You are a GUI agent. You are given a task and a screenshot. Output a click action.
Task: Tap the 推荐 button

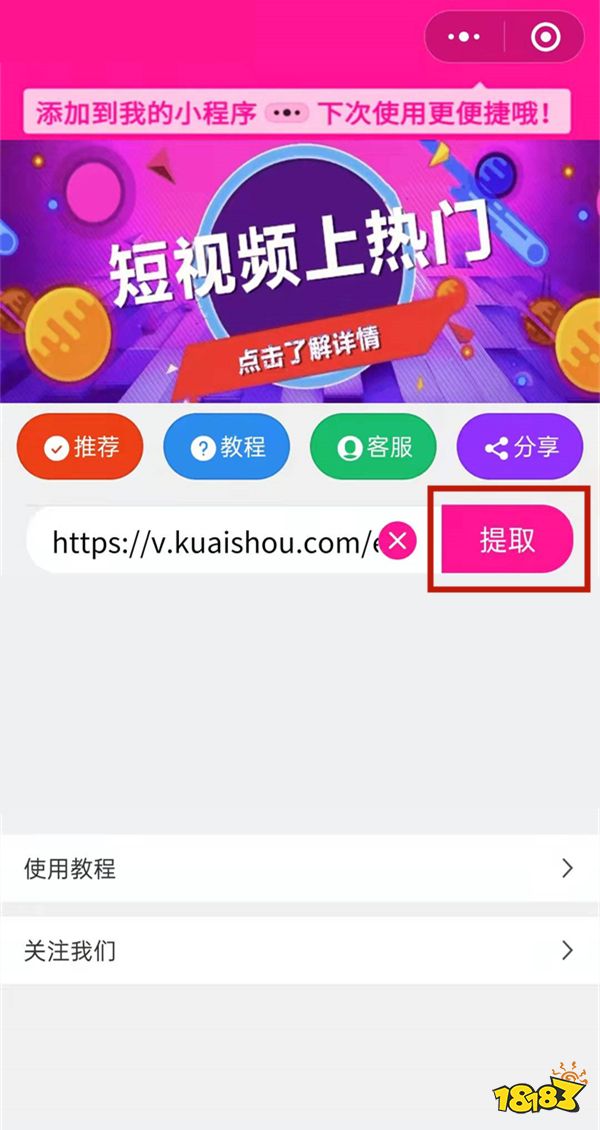click(x=80, y=447)
